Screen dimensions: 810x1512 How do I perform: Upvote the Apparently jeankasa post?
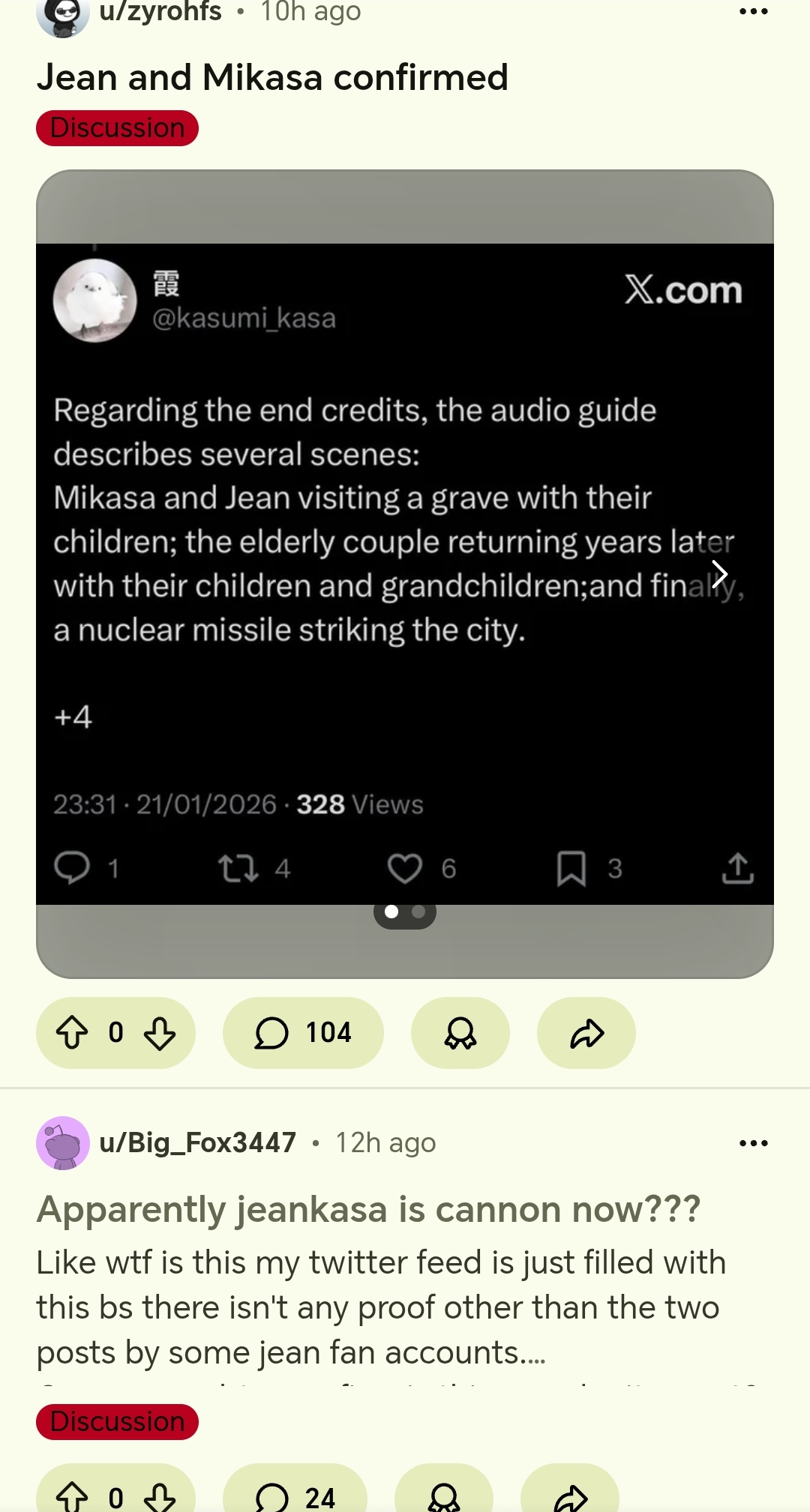(x=73, y=1498)
